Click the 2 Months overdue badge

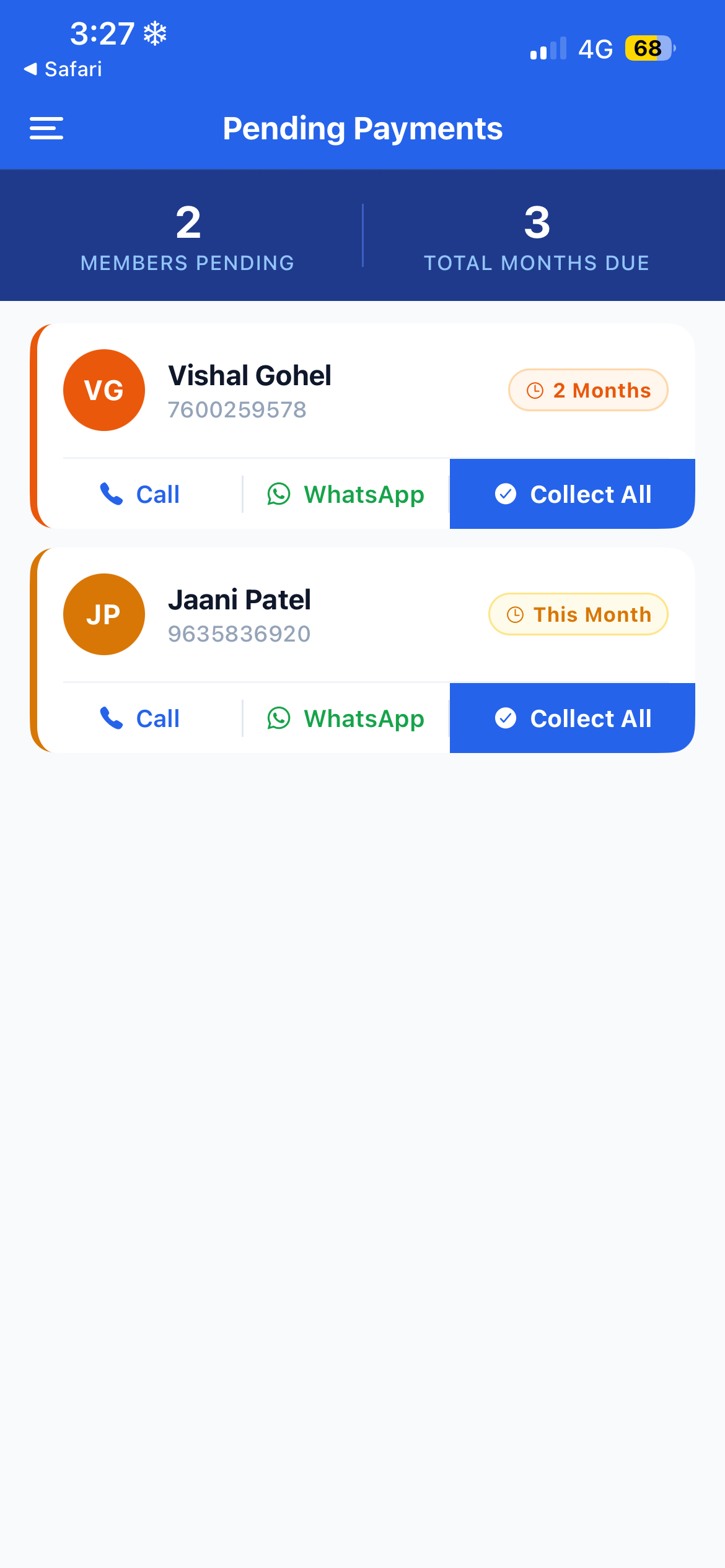pyautogui.click(x=587, y=390)
